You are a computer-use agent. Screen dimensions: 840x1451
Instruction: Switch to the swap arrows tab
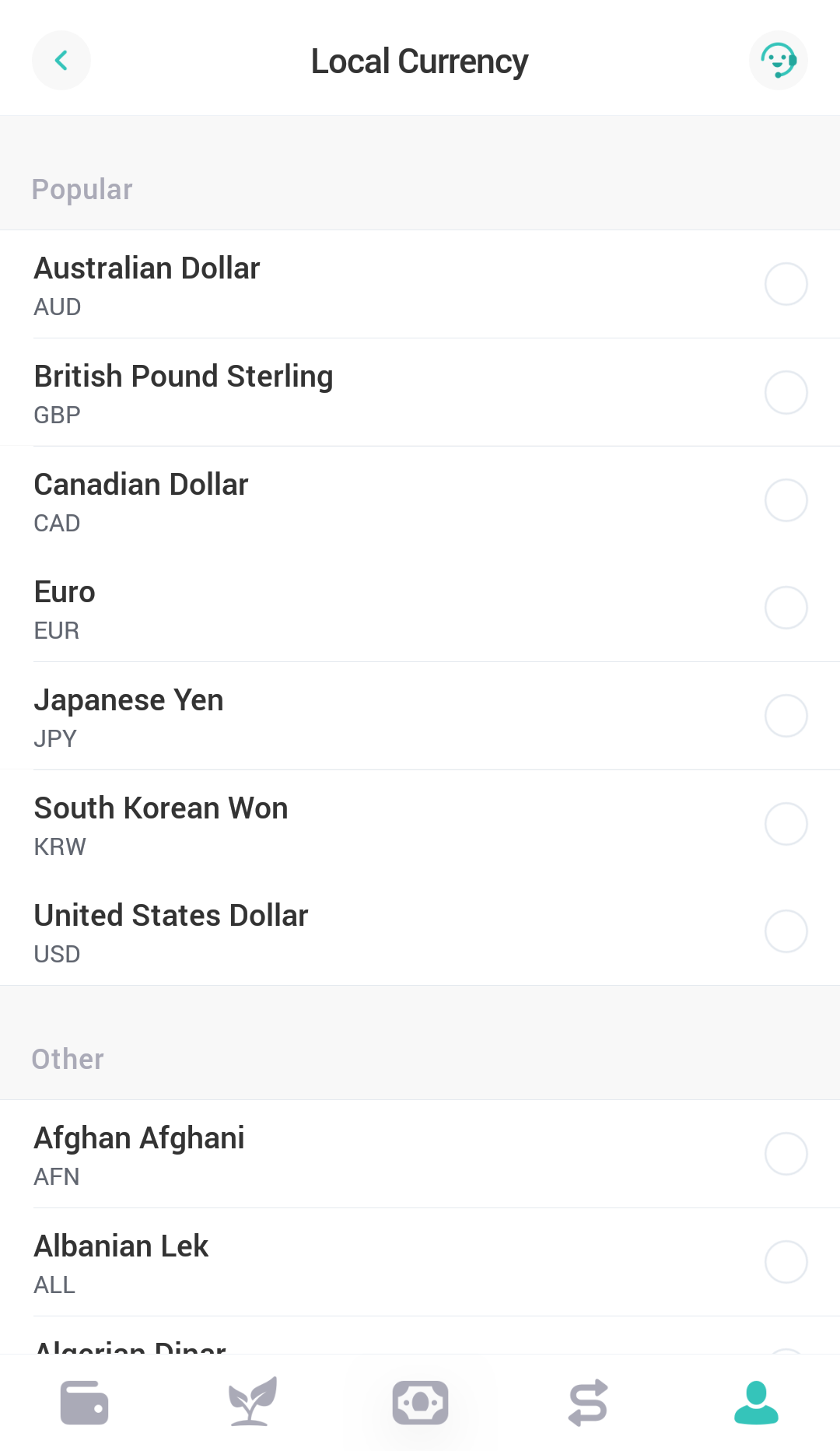[x=588, y=1403]
